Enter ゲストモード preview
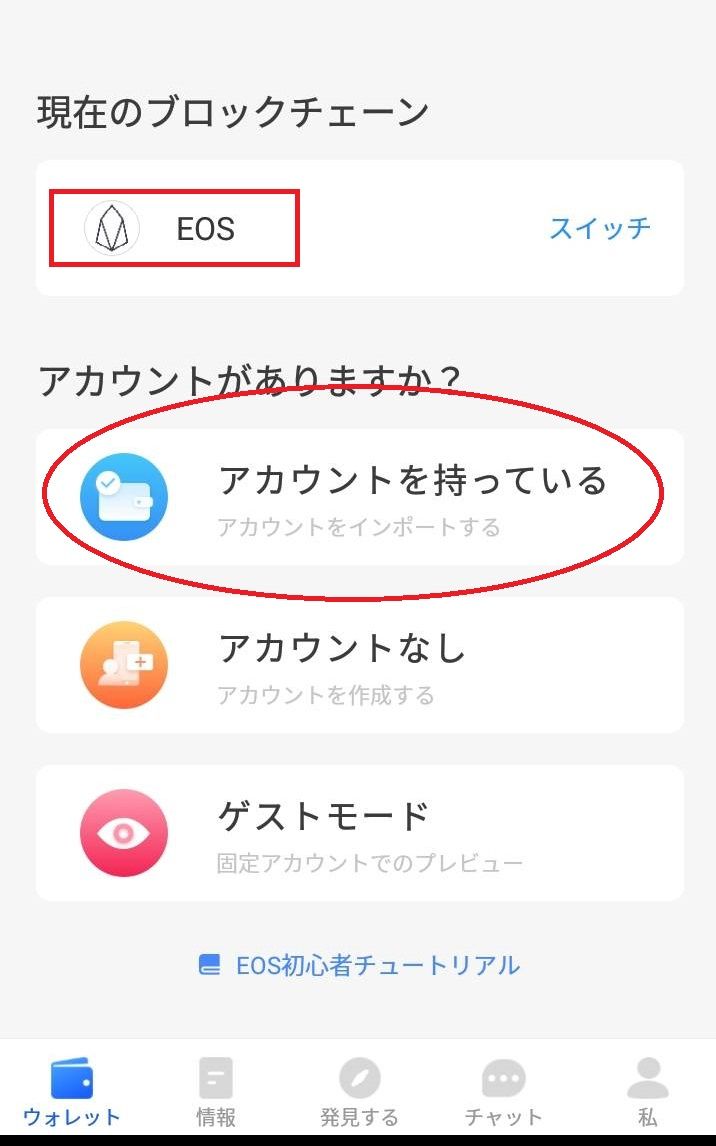Image resolution: width=716 pixels, height=1146 pixels. (x=359, y=833)
